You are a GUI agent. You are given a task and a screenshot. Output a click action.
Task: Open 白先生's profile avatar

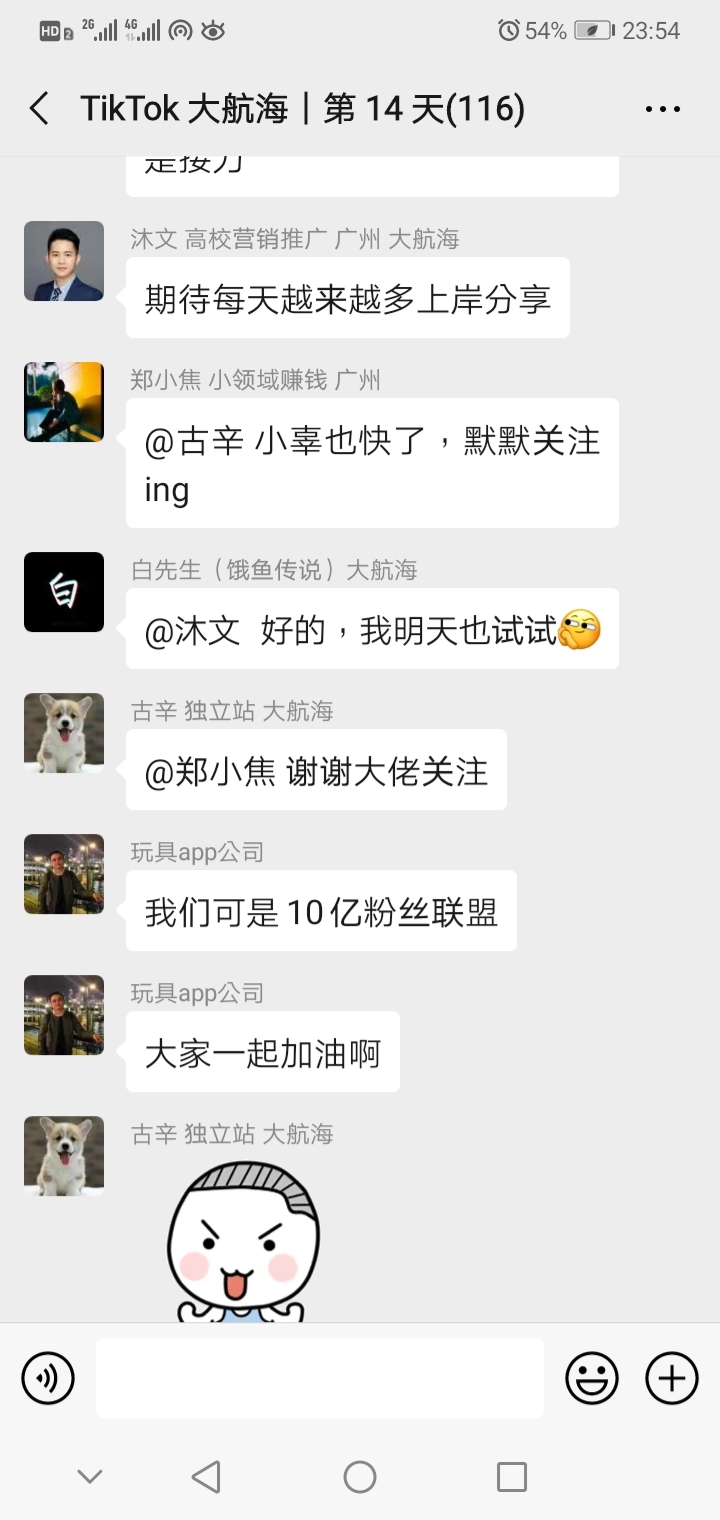click(64, 592)
